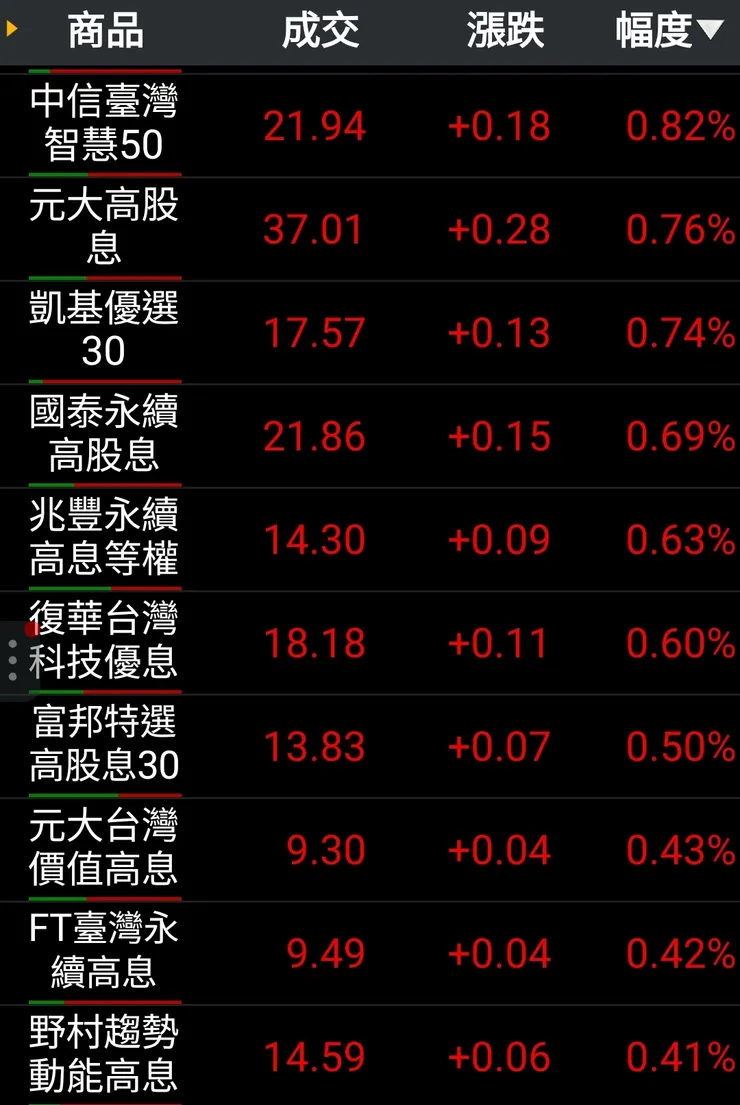Sort the list by 幅度 column
The width and height of the screenshot is (740, 1105).
pyautogui.click(x=668, y=31)
